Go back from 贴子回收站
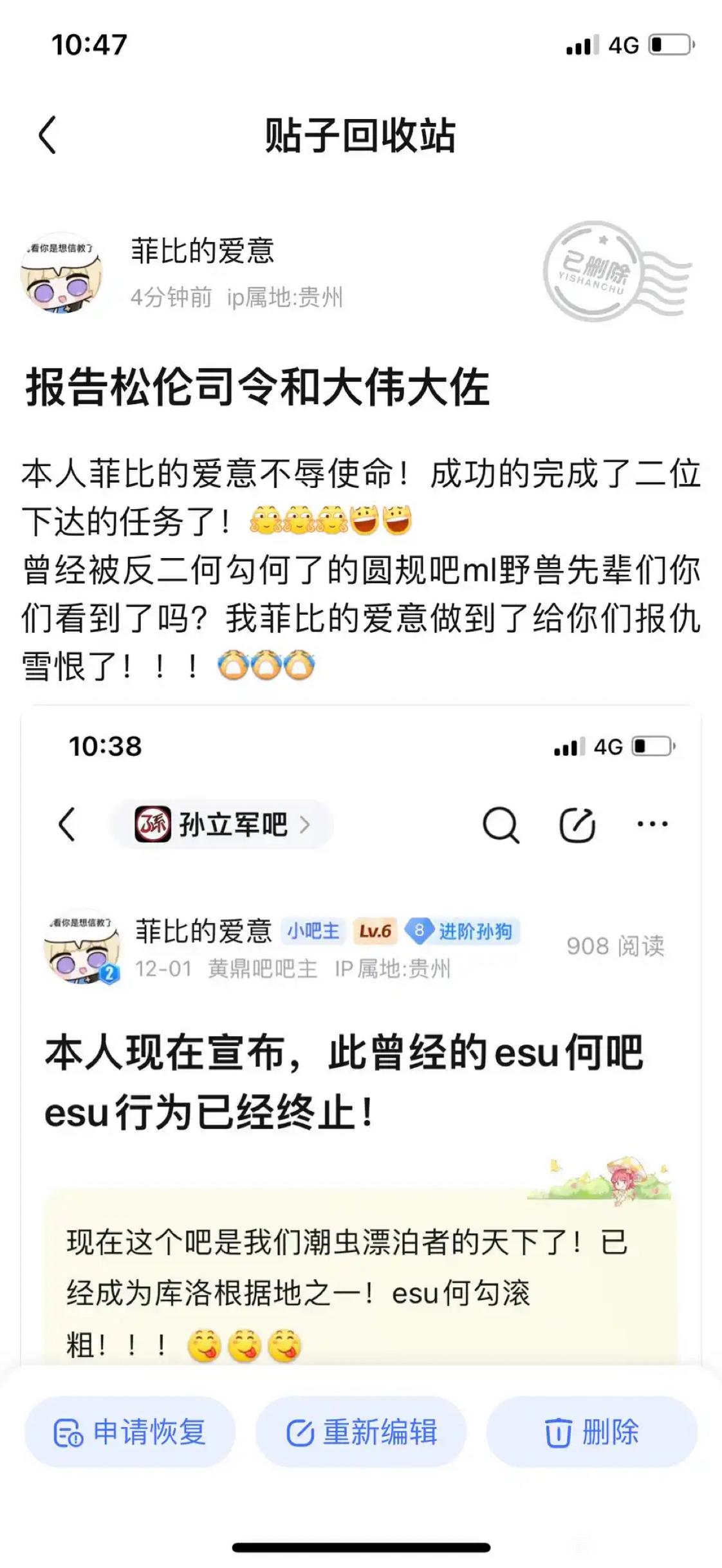722x1568 pixels. 47,135
